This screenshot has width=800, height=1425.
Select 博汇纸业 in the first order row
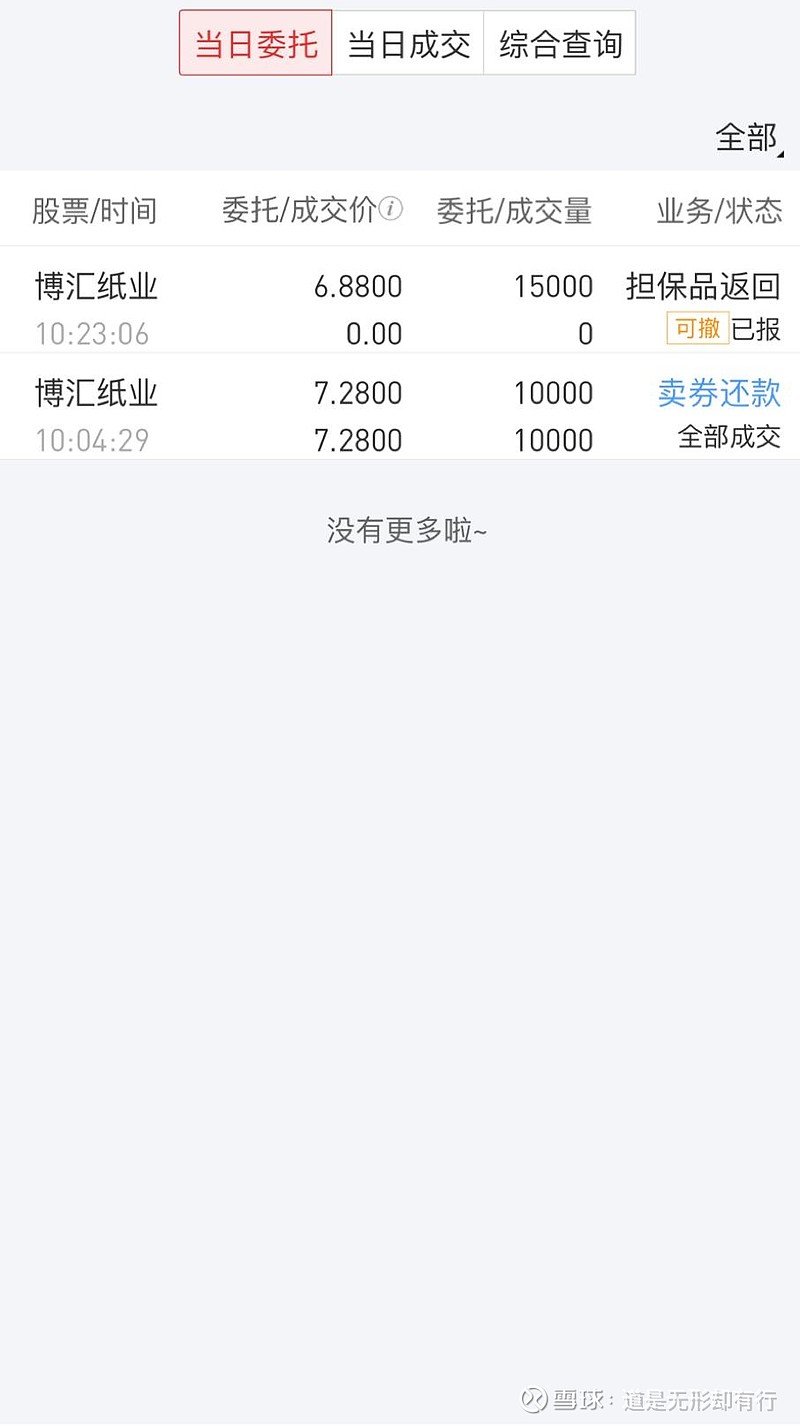tap(95, 286)
